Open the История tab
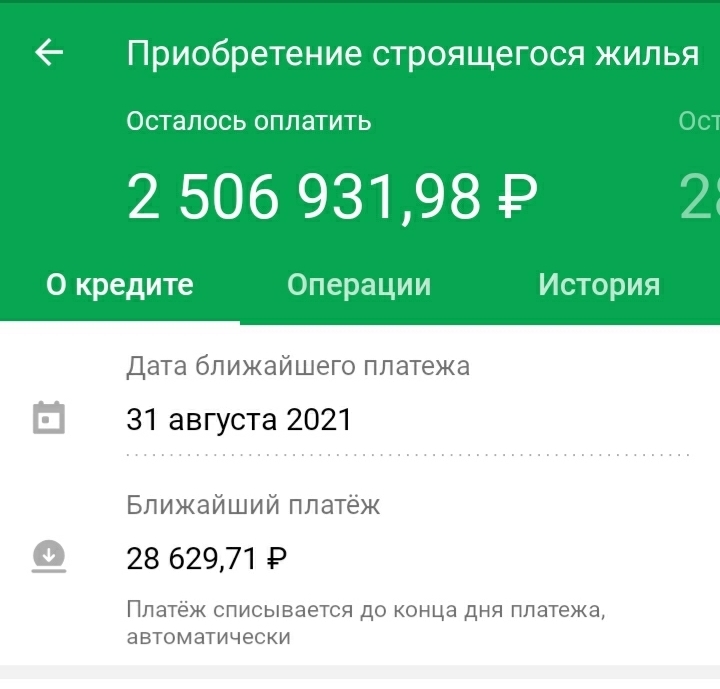 coord(599,285)
